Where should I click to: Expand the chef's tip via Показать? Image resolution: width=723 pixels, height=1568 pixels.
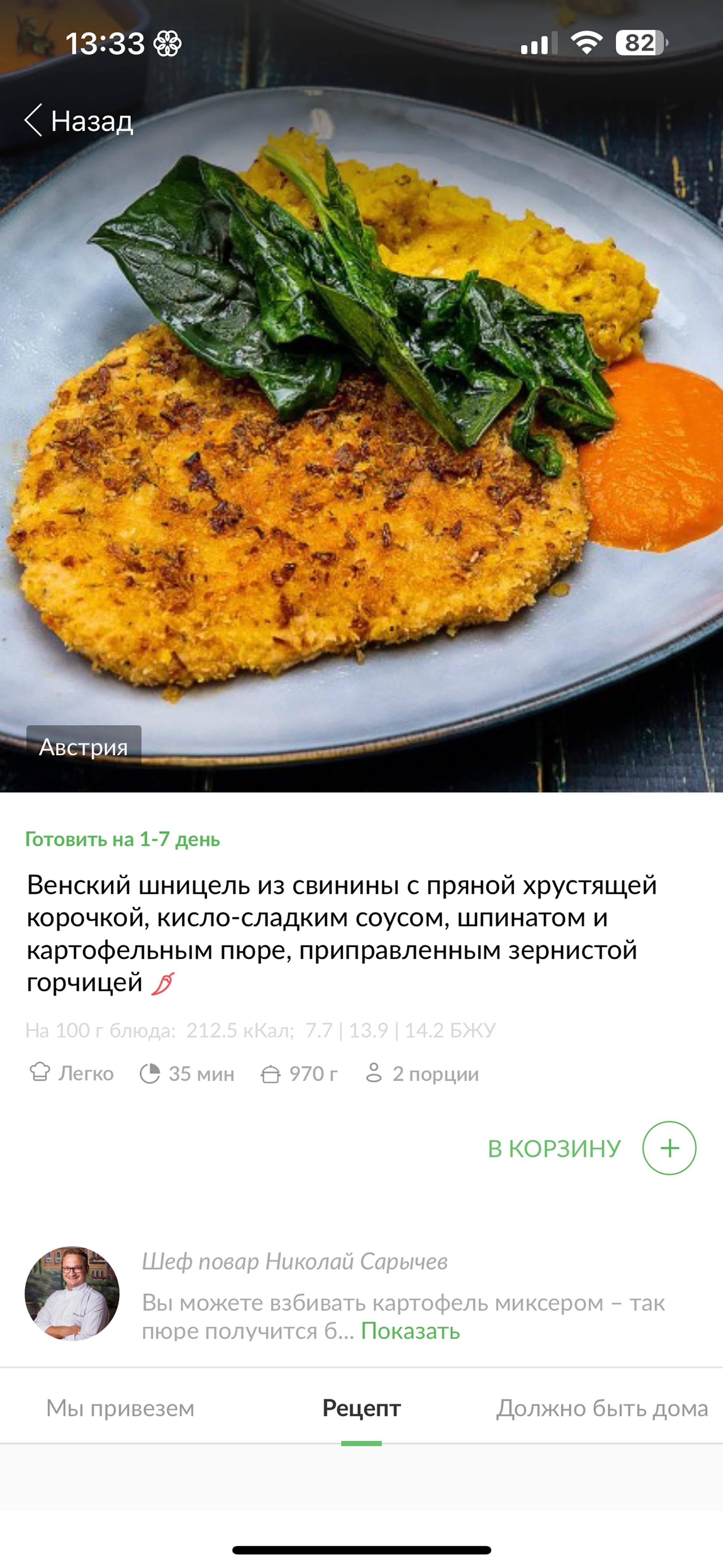tap(410, 1331)
